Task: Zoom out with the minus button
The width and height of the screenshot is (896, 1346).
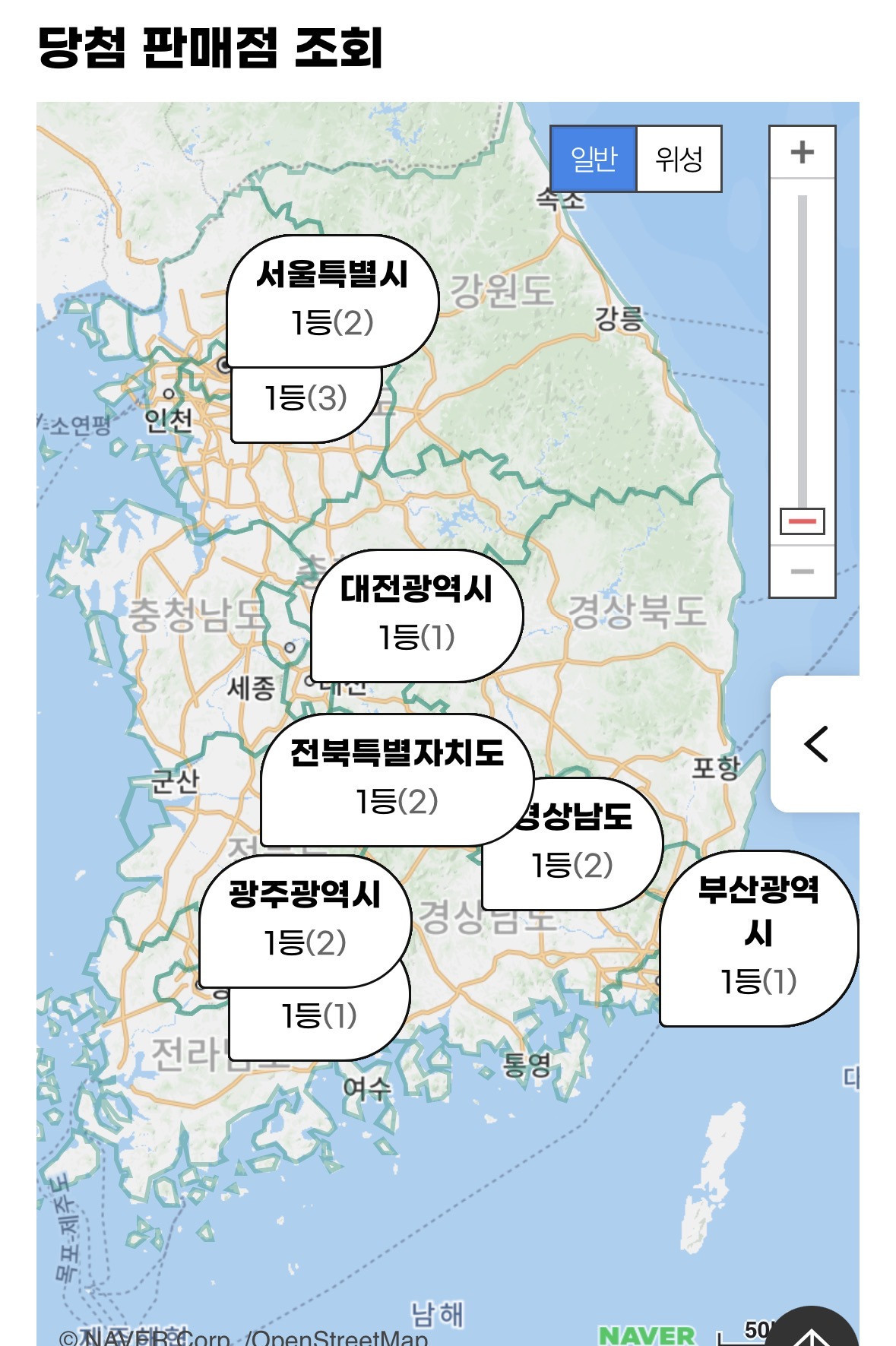Action: pos(802,572)
